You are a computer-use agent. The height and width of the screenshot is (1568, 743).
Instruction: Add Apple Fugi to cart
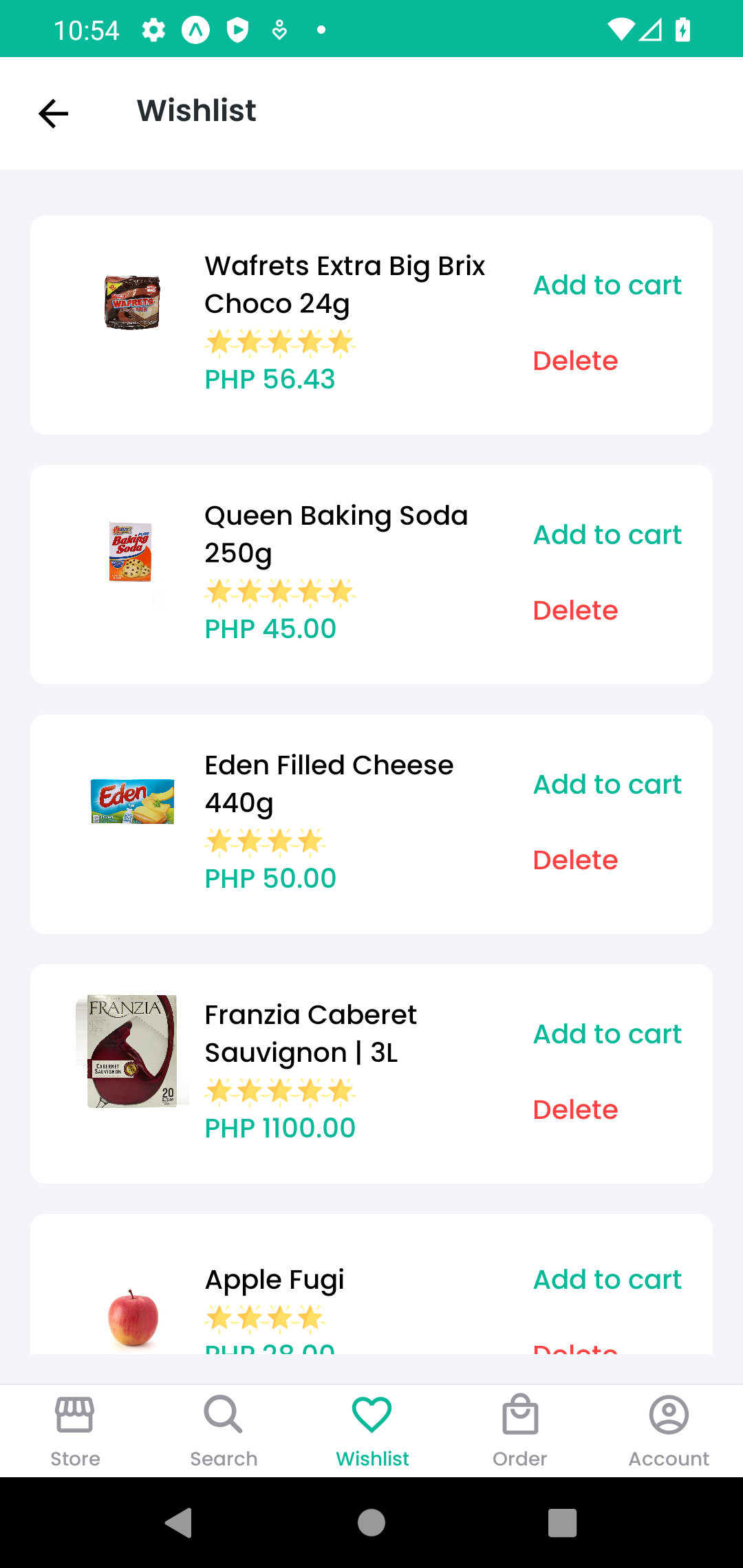point(607,1279)
